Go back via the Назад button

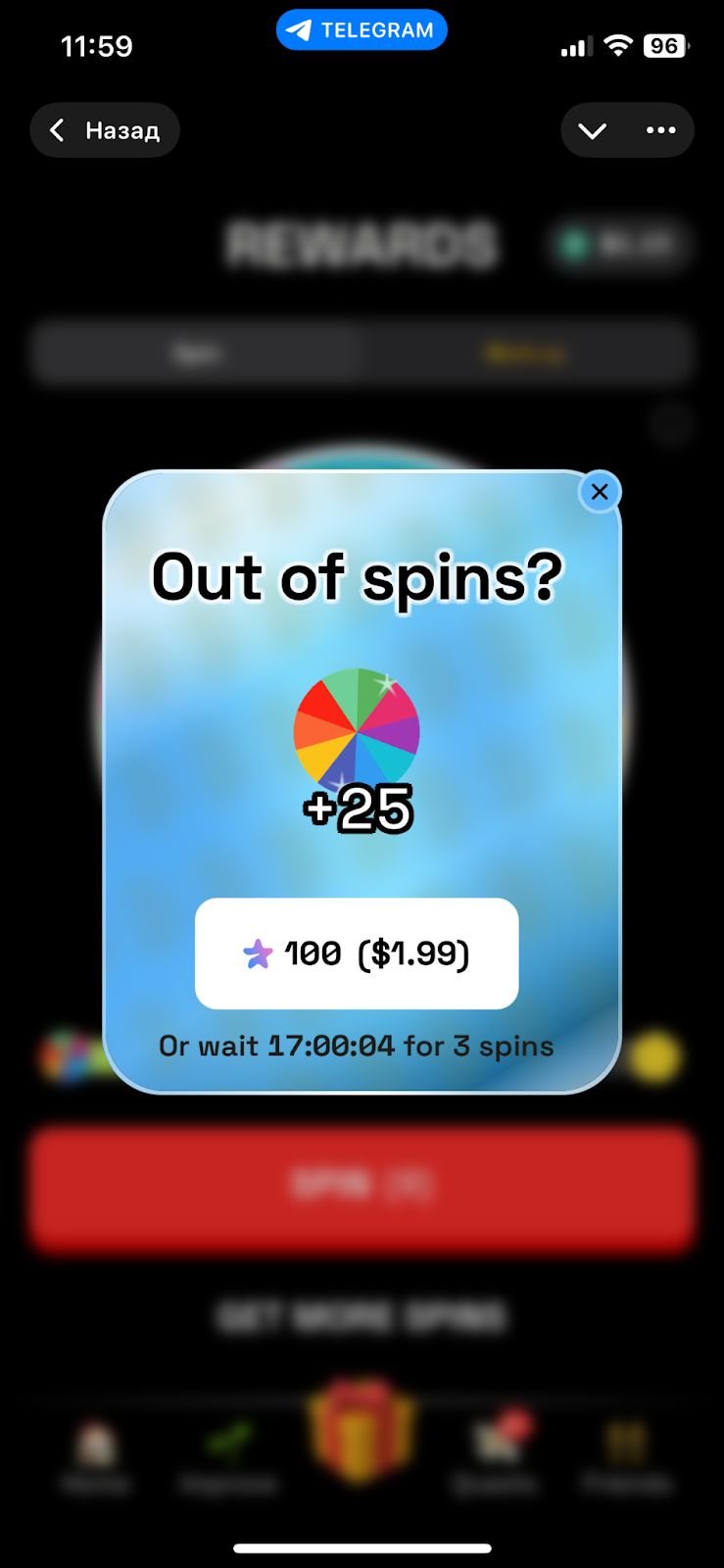pos(105,130)
